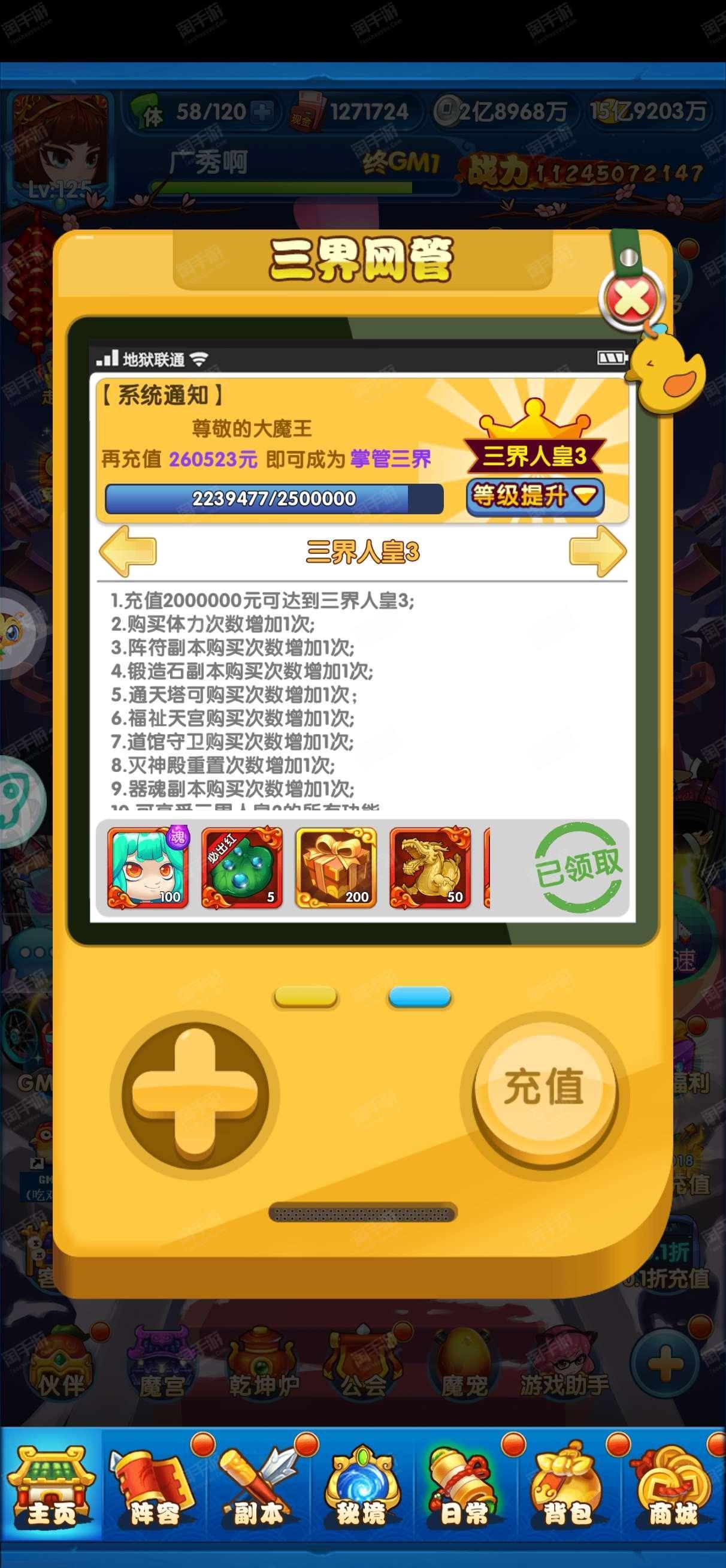726x1568 pixels.
Task: Go to the next VIP level arrow
Action: point(598,551)
